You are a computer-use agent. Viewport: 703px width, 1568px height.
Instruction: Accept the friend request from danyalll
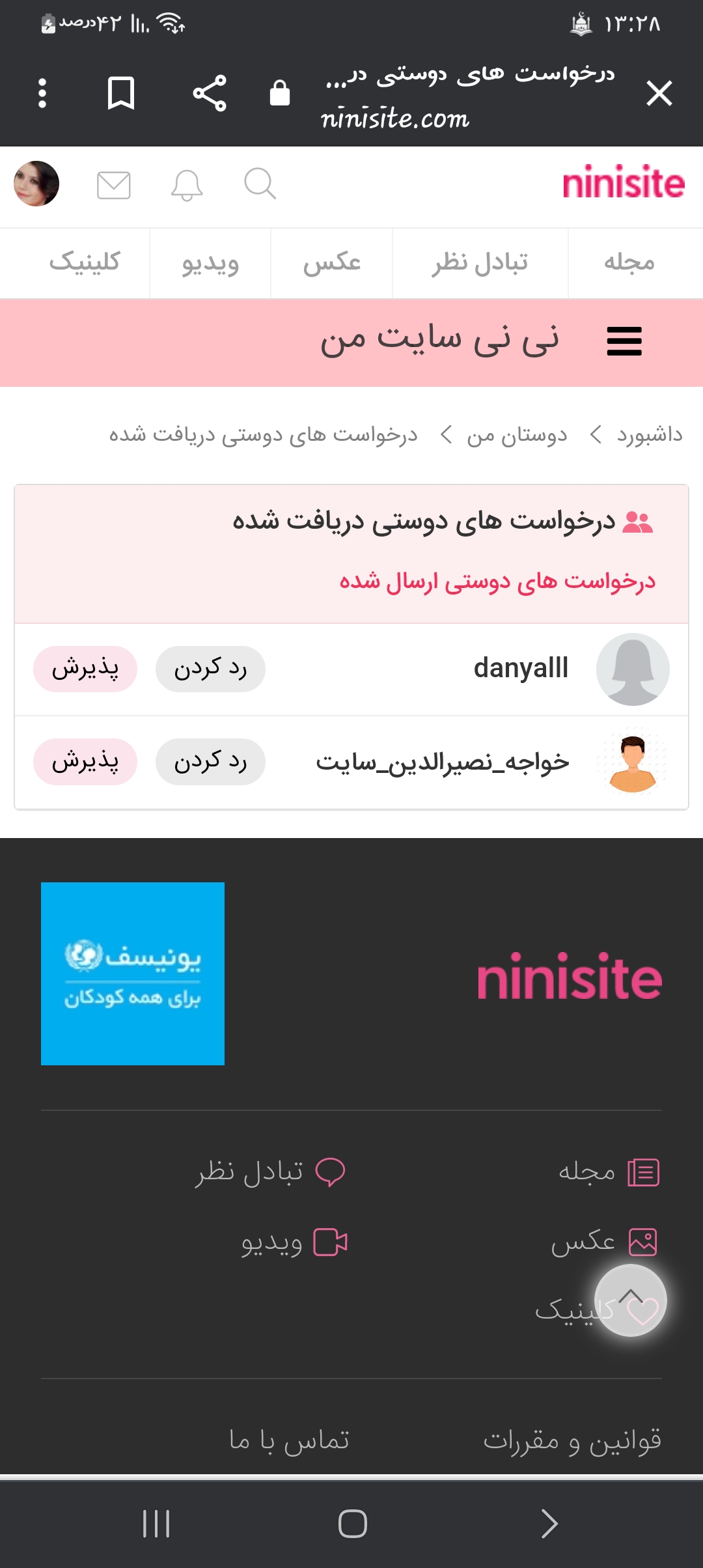(x=85, y=669)
